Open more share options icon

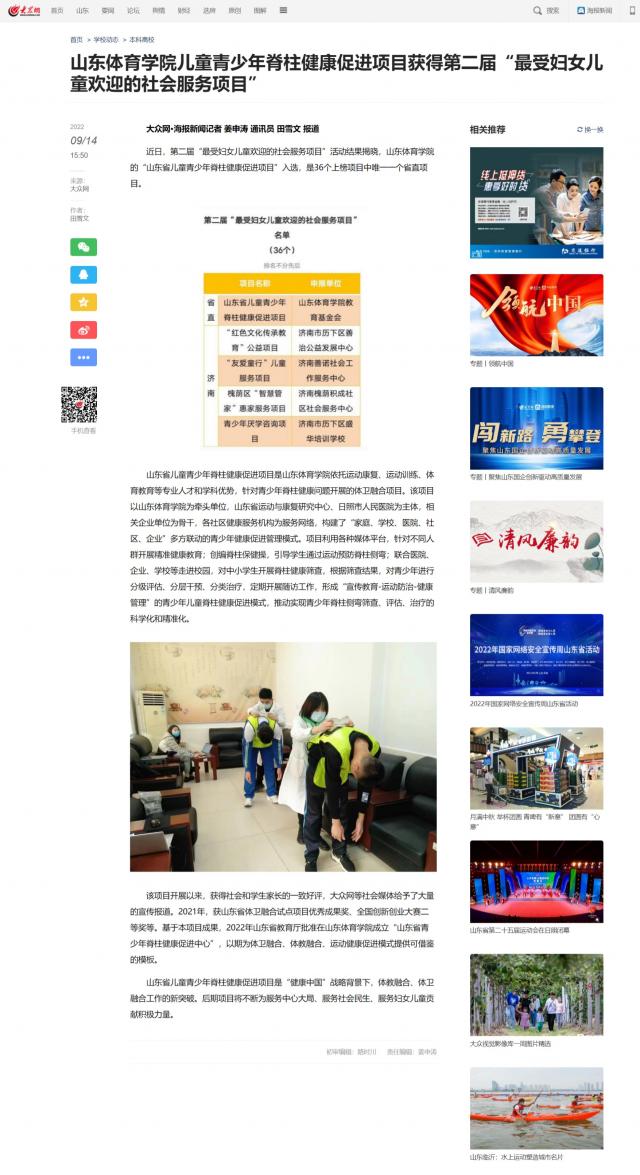pyautogui.click(x=84, y=357)
